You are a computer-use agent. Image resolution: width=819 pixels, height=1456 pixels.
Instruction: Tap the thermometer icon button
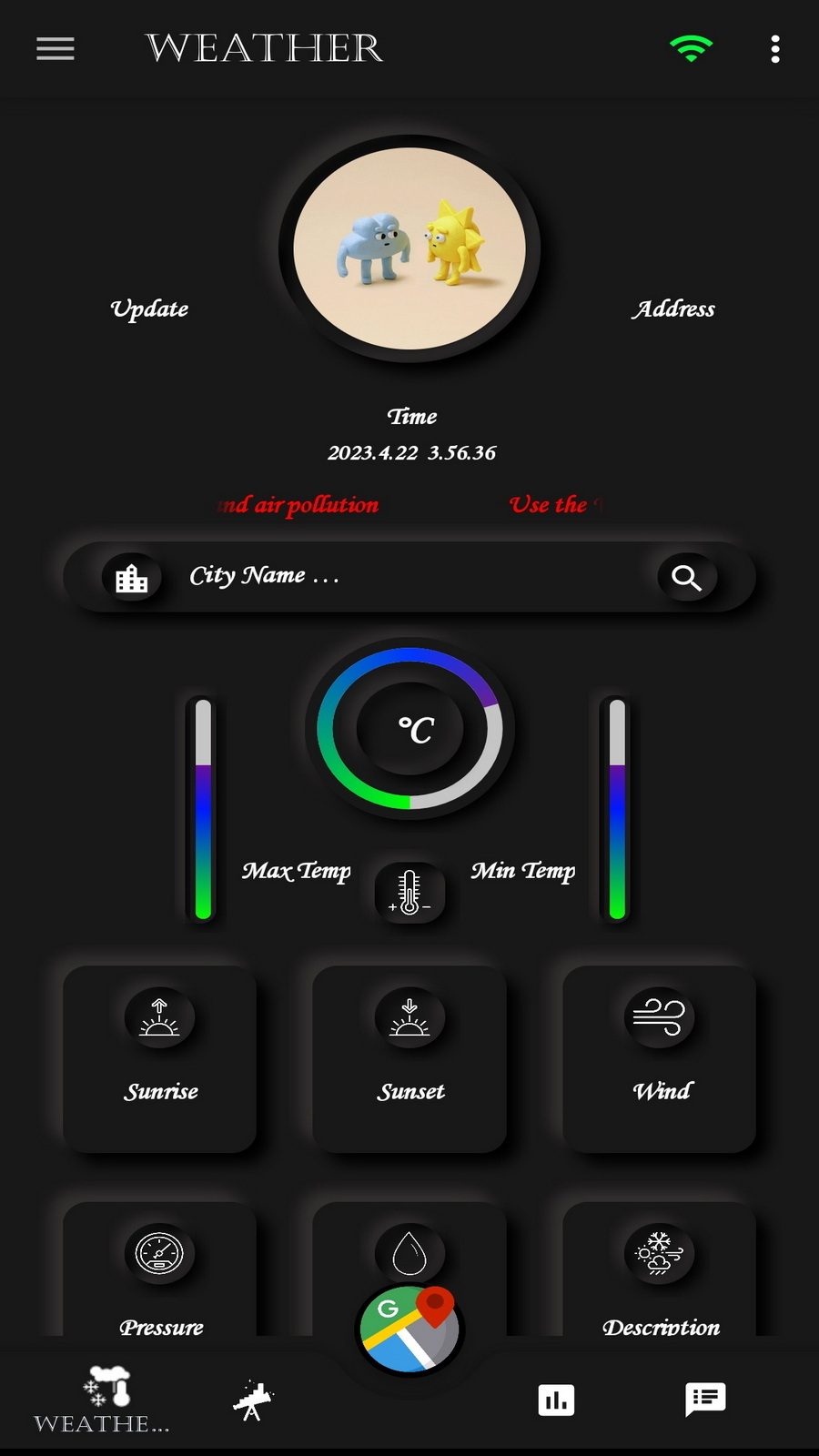pyautogui.click(x=409, y=892)
